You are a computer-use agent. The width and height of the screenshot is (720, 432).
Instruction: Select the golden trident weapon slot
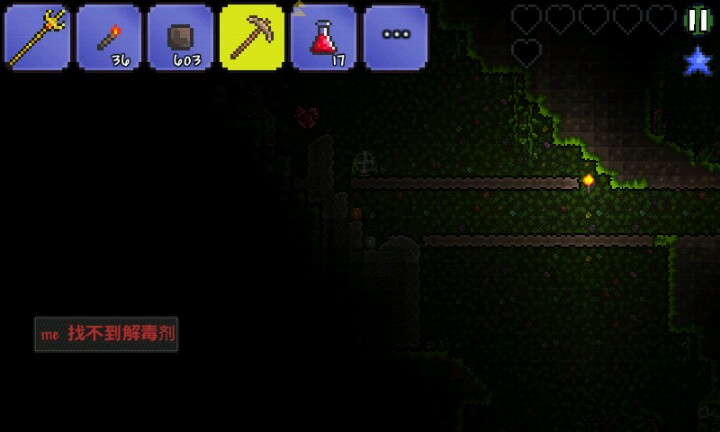tap(37, 37)
